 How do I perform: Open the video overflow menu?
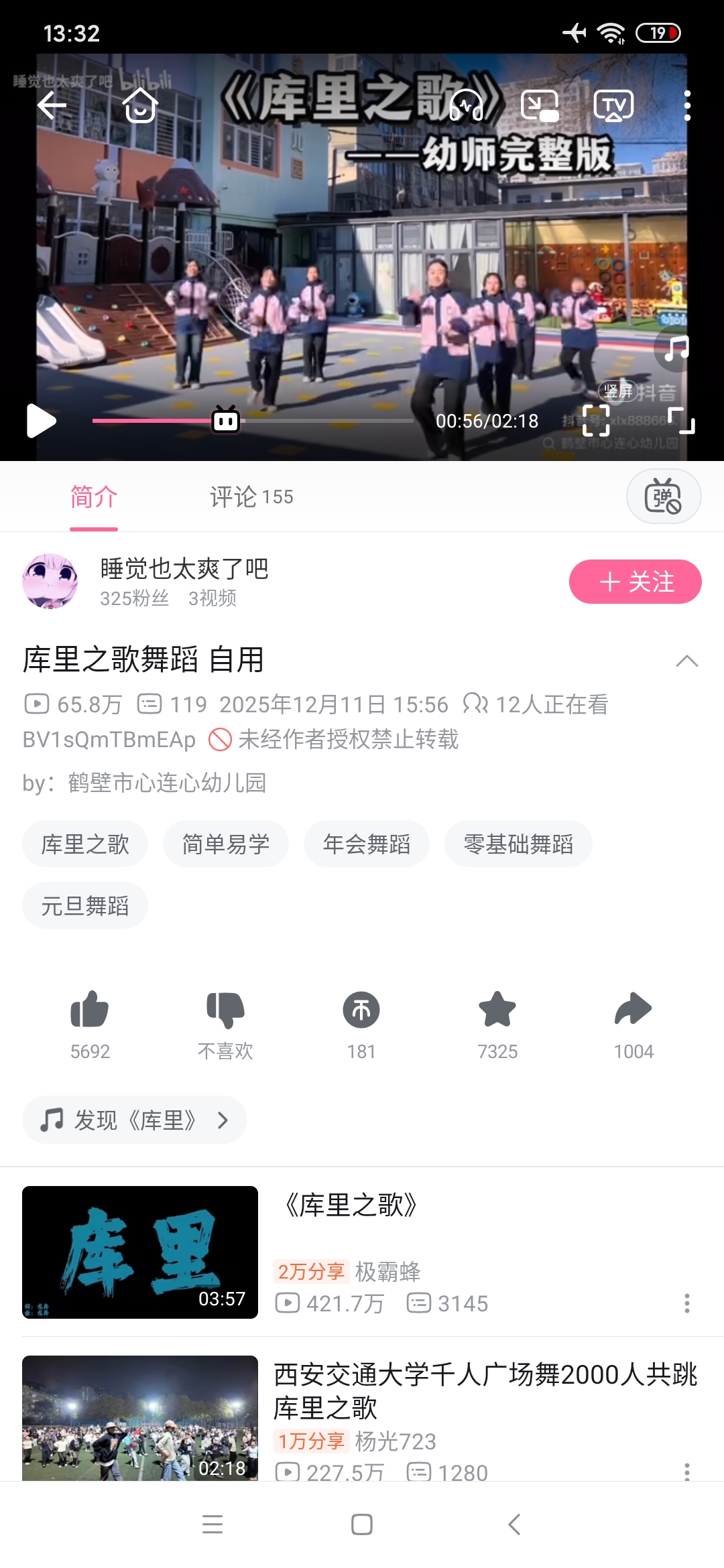coord(687,105)
